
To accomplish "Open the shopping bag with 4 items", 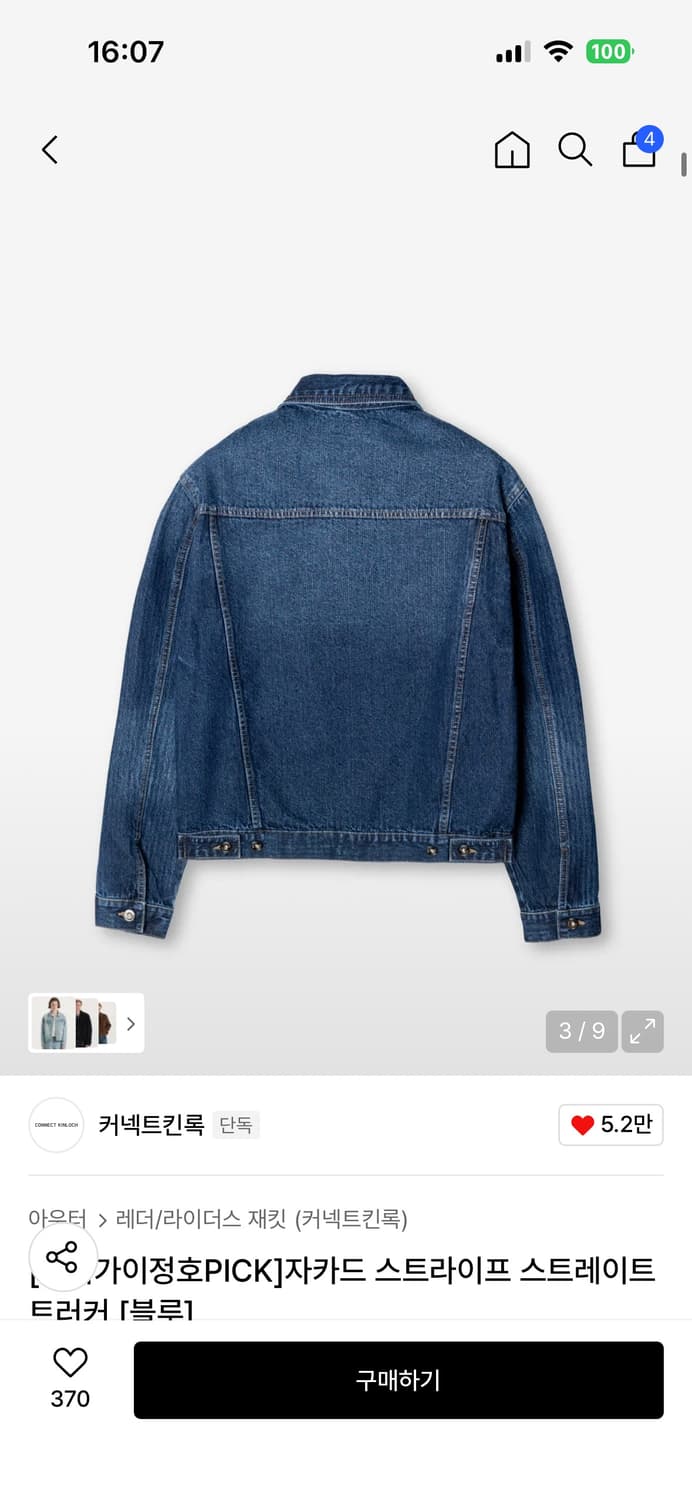I will (x=640, y=150).
